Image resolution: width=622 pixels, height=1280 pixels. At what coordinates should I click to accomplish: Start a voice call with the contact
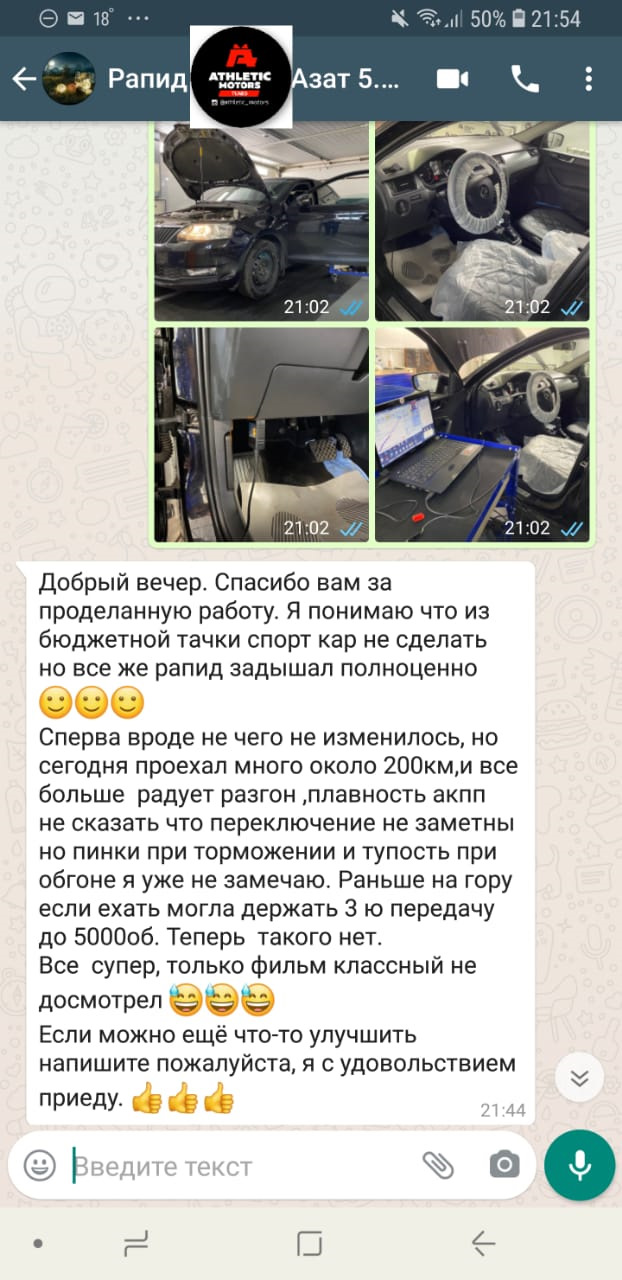[524, 79]
